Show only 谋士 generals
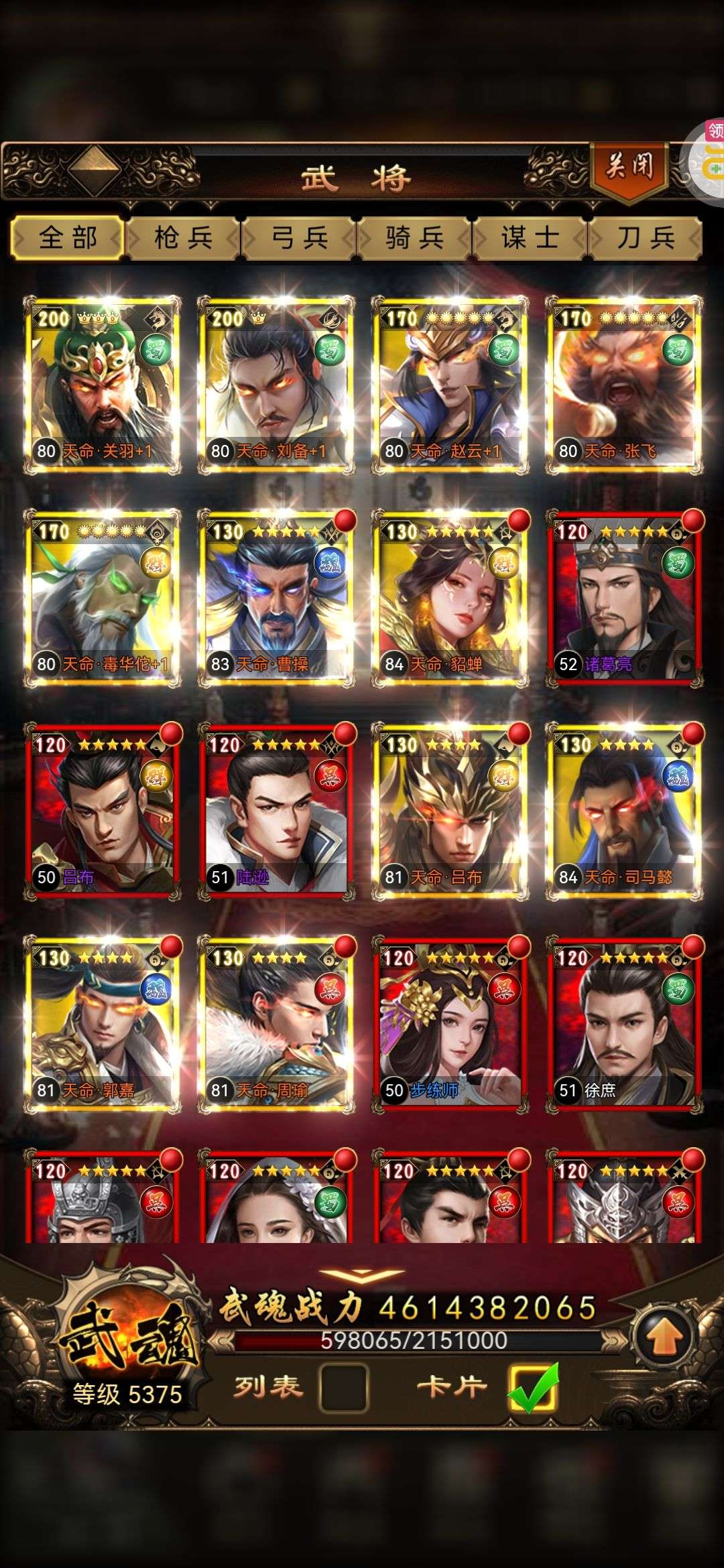This screenshot has width=724, height=1568. [530, 238]
